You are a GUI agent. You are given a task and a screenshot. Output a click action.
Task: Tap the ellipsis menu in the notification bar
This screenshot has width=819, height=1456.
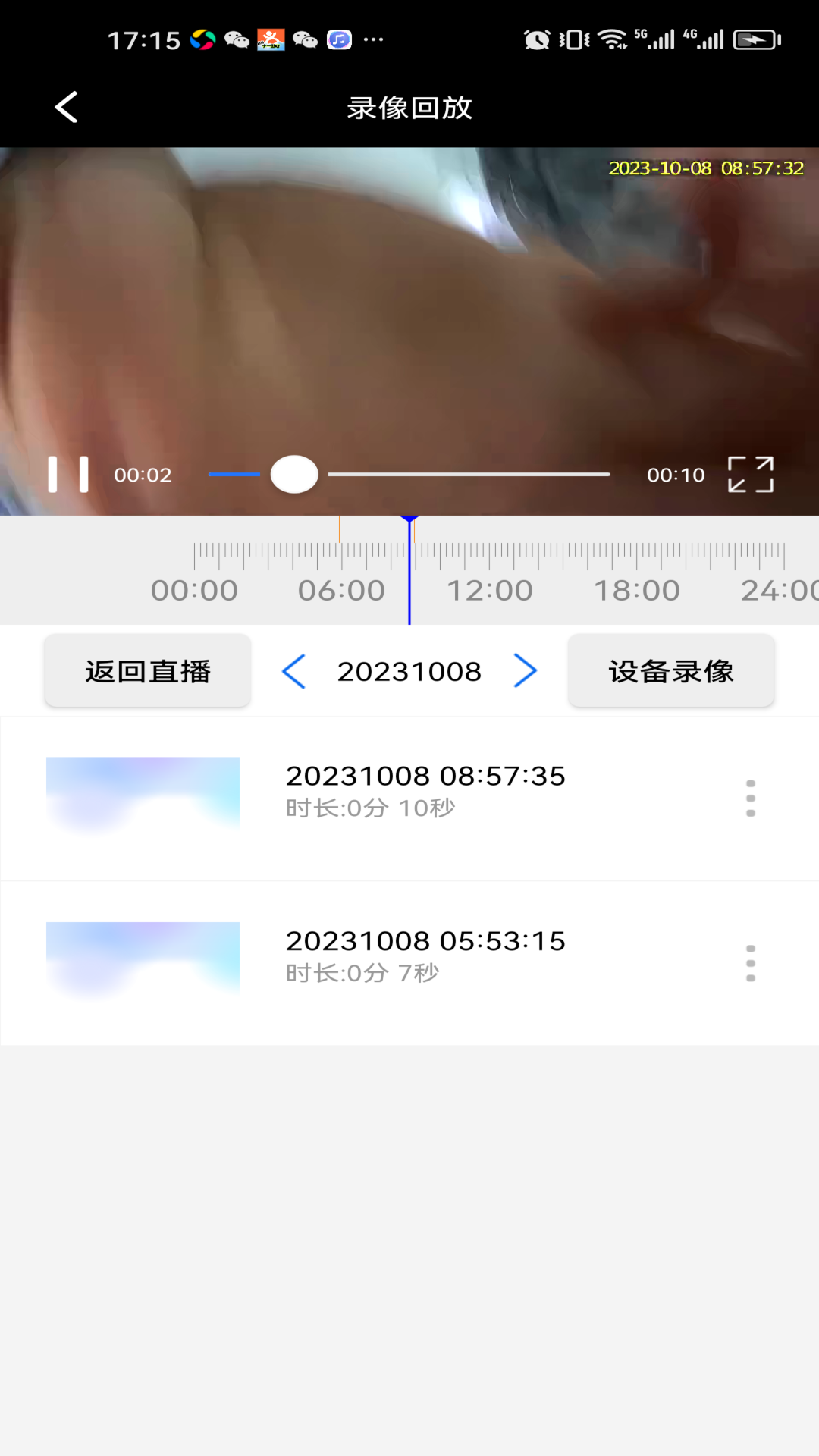point(373,39)
